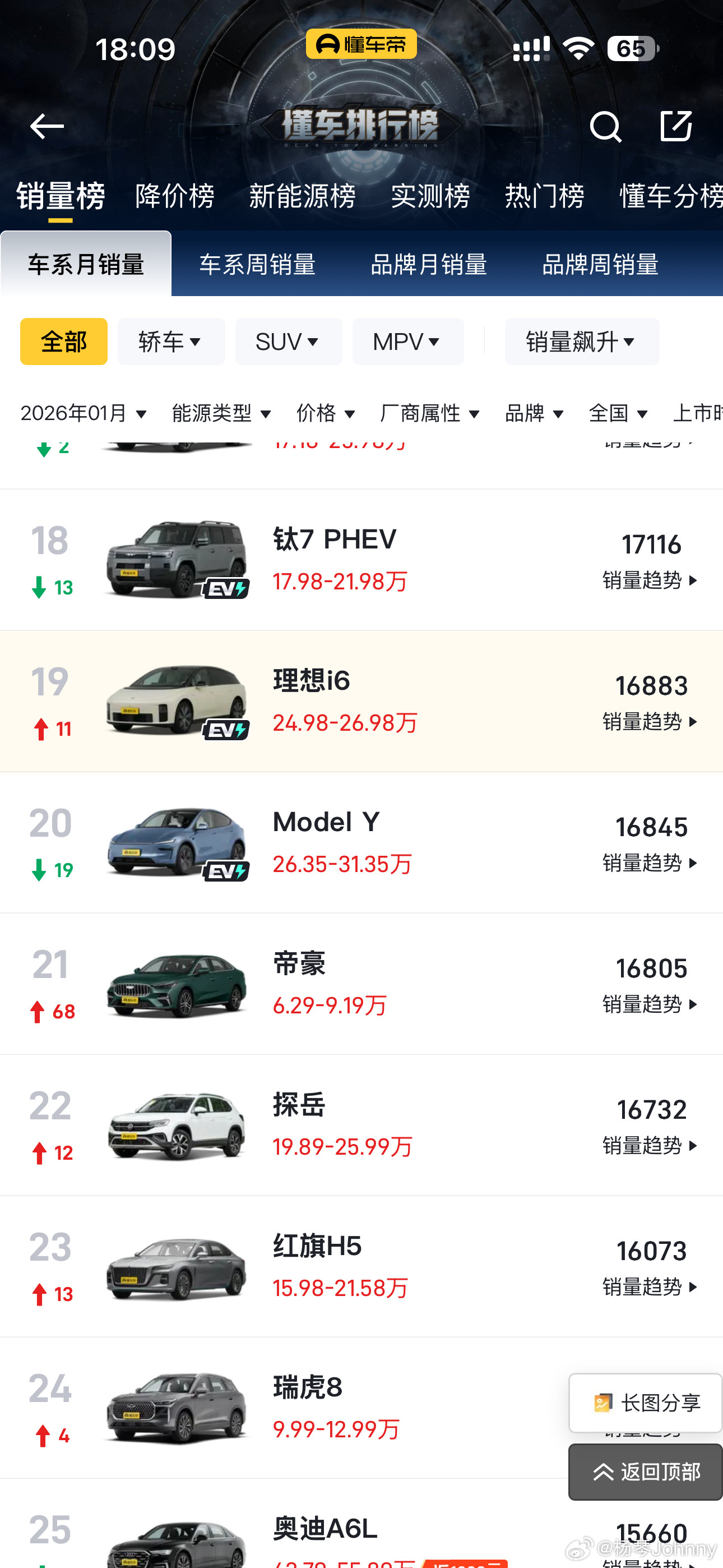Open the 2026年01月 date dropdown
The image size is (723, 1568).
click(x=84, y=413)
